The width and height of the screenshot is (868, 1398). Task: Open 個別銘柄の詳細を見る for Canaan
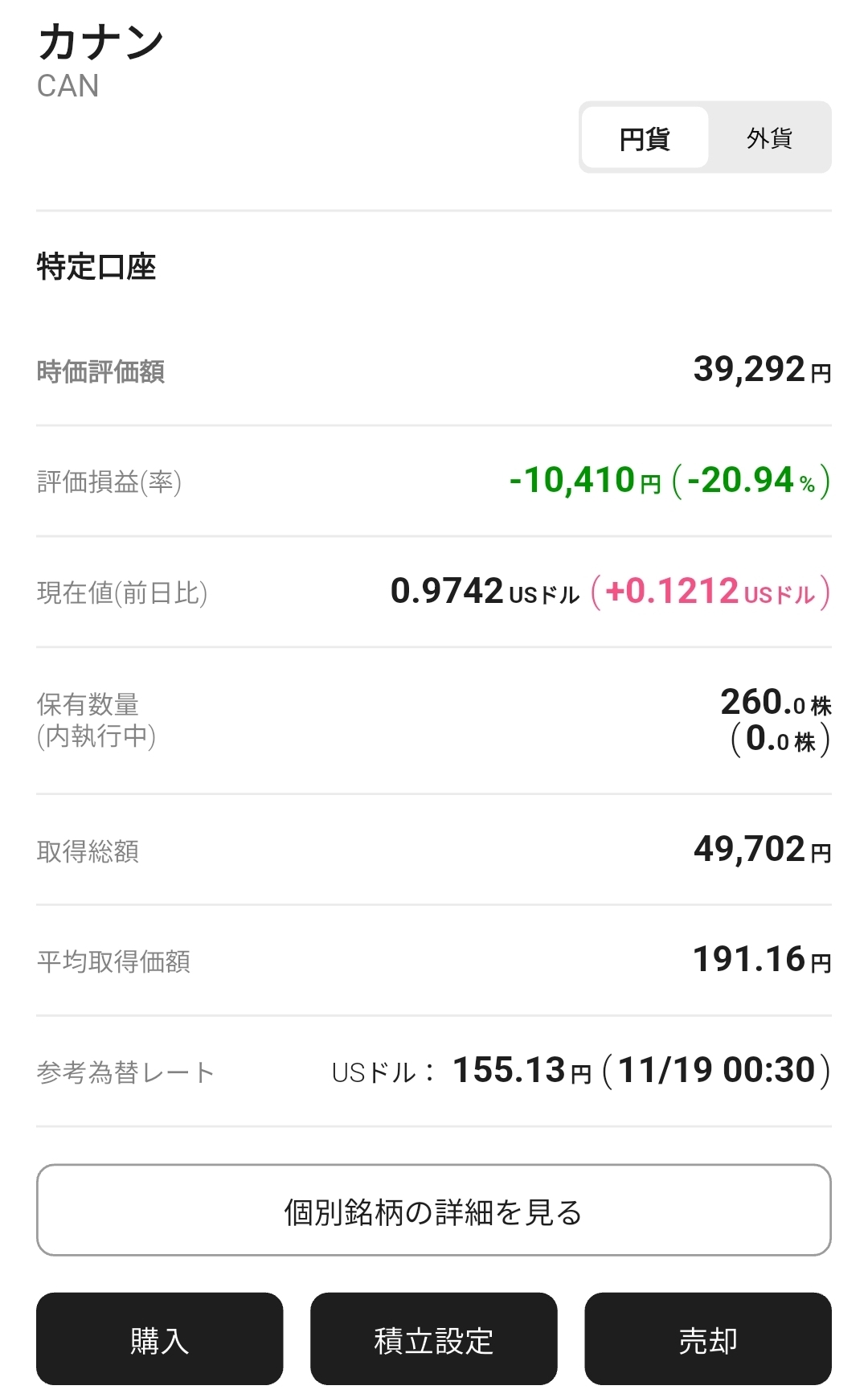433,1210
